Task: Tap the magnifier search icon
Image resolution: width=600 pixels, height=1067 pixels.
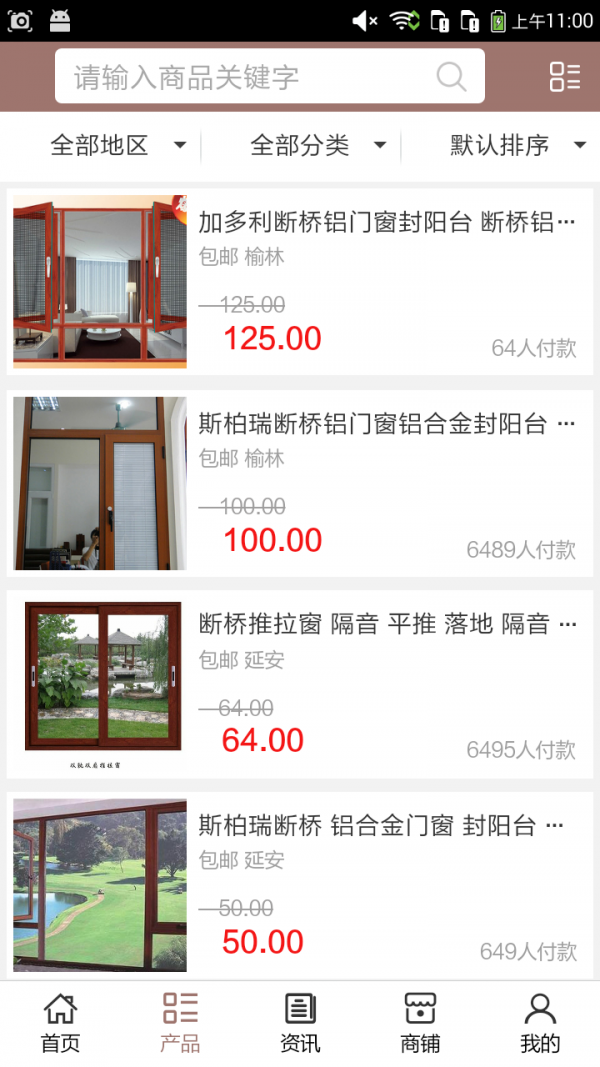Action: (x=451, y=77)
